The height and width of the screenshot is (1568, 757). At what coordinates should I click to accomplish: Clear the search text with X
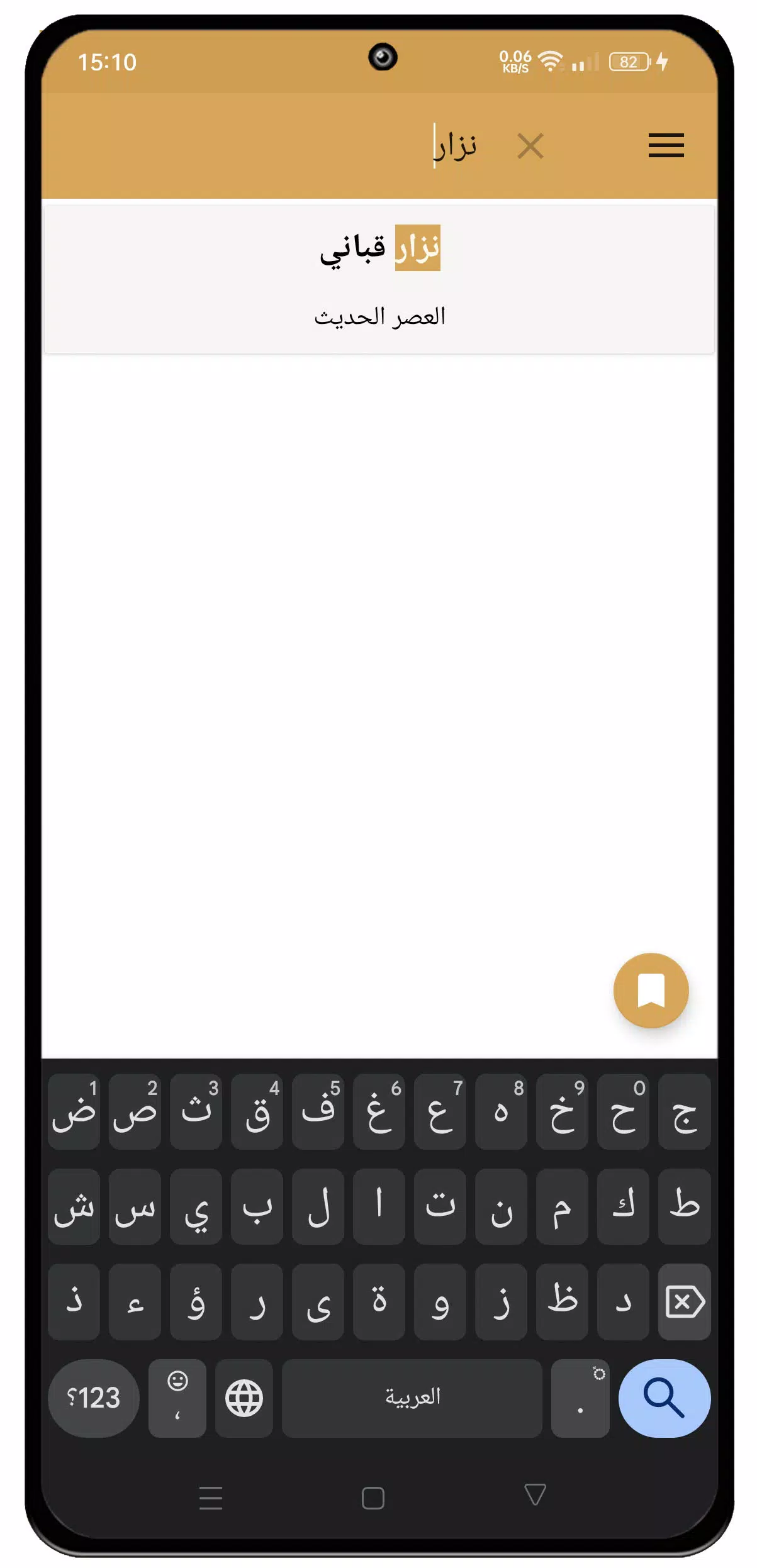530,147
